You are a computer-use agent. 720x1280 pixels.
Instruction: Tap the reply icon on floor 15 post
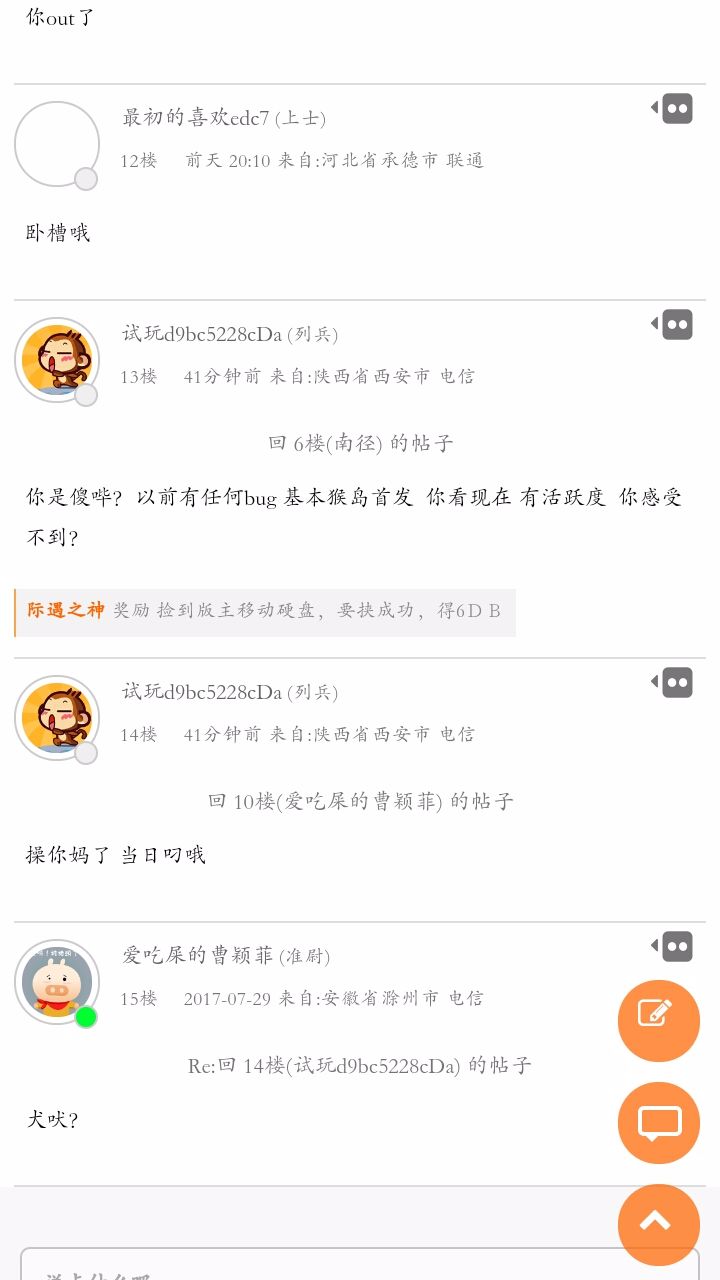click(672, 946)
